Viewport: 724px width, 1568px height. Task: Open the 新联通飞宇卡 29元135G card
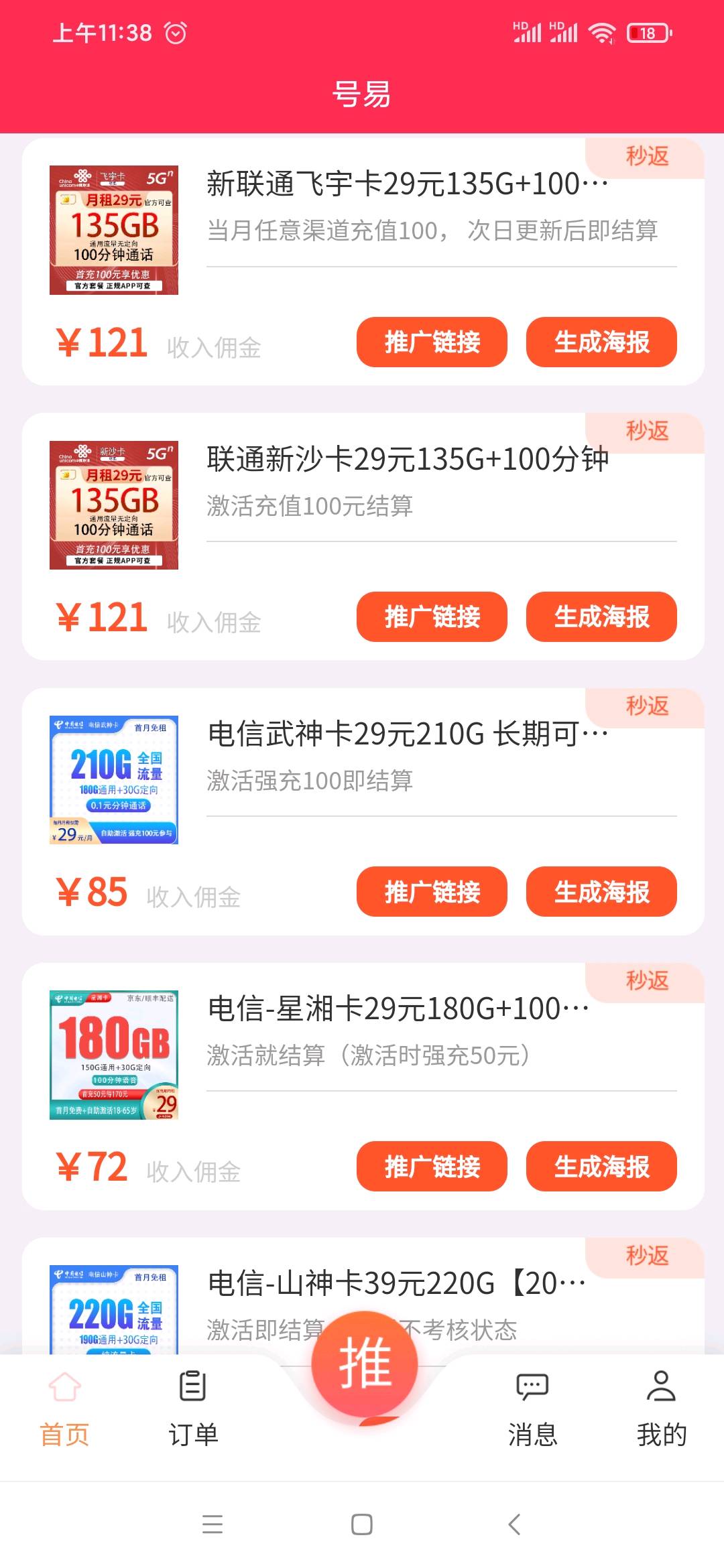click(407, 184)
